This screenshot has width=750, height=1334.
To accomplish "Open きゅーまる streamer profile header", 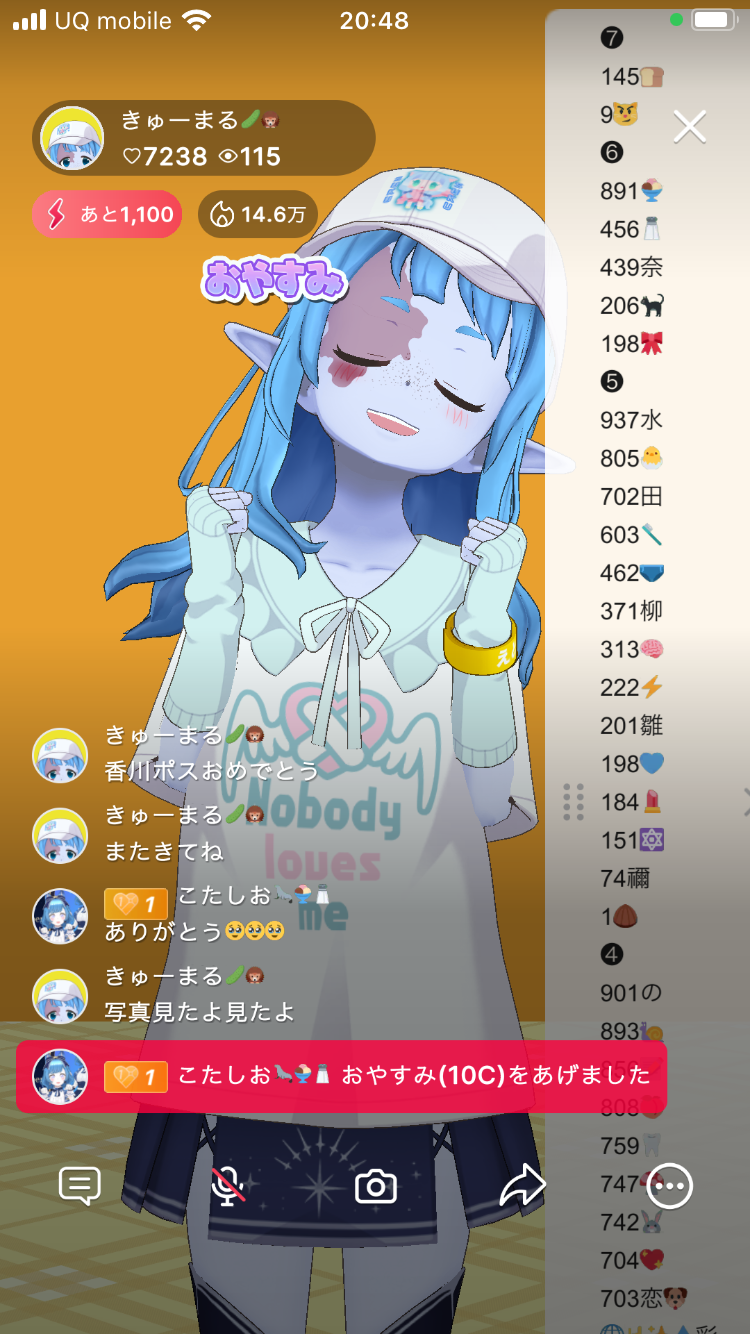I will point(204,138).
